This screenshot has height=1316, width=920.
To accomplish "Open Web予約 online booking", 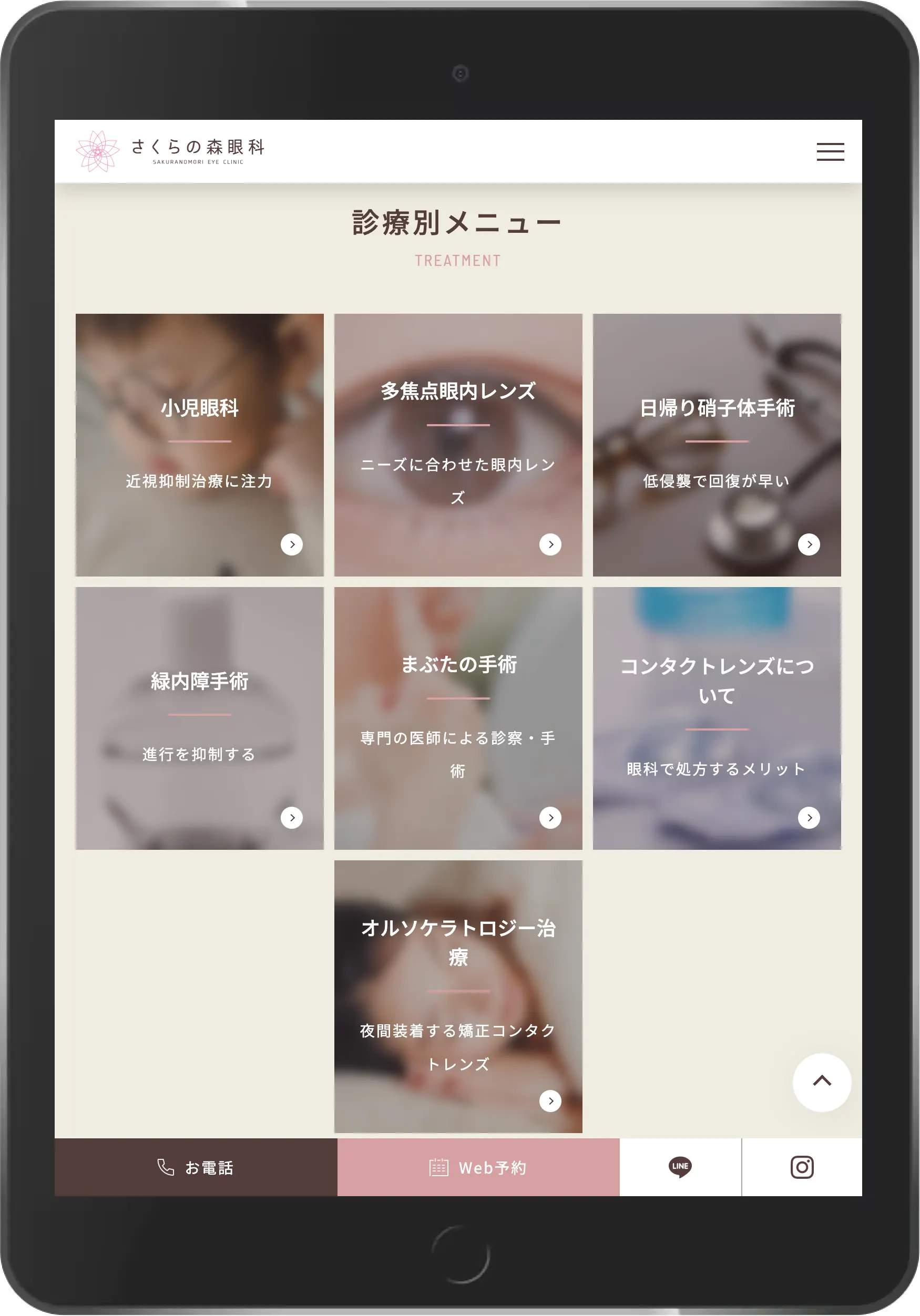I will [478, 1168].
